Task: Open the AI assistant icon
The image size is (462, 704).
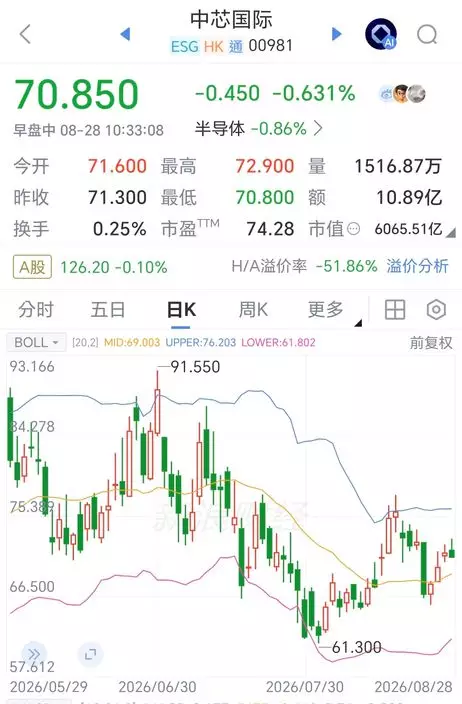Action: [381, 34]
